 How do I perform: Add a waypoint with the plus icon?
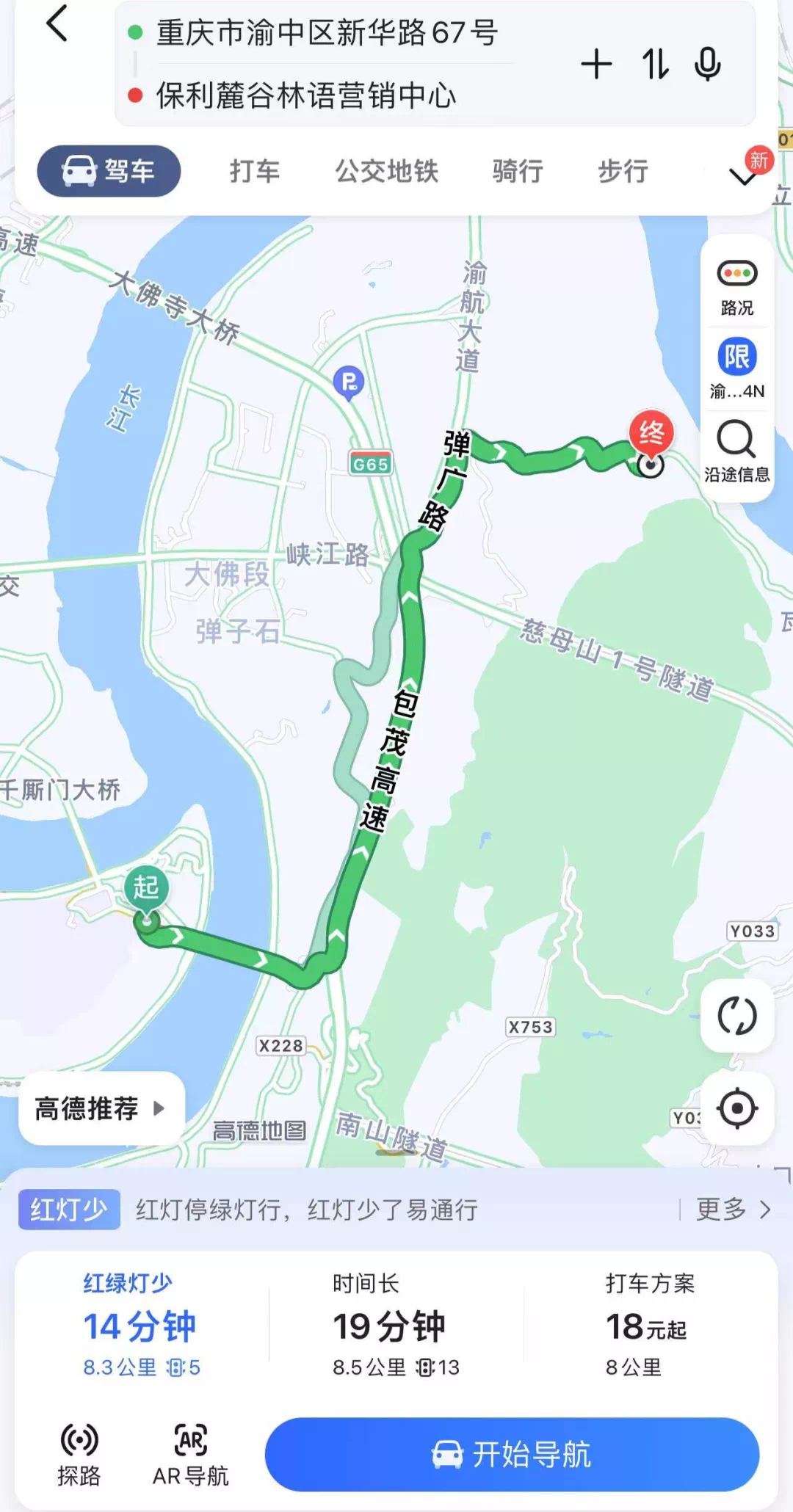click(x=596, y=65)
